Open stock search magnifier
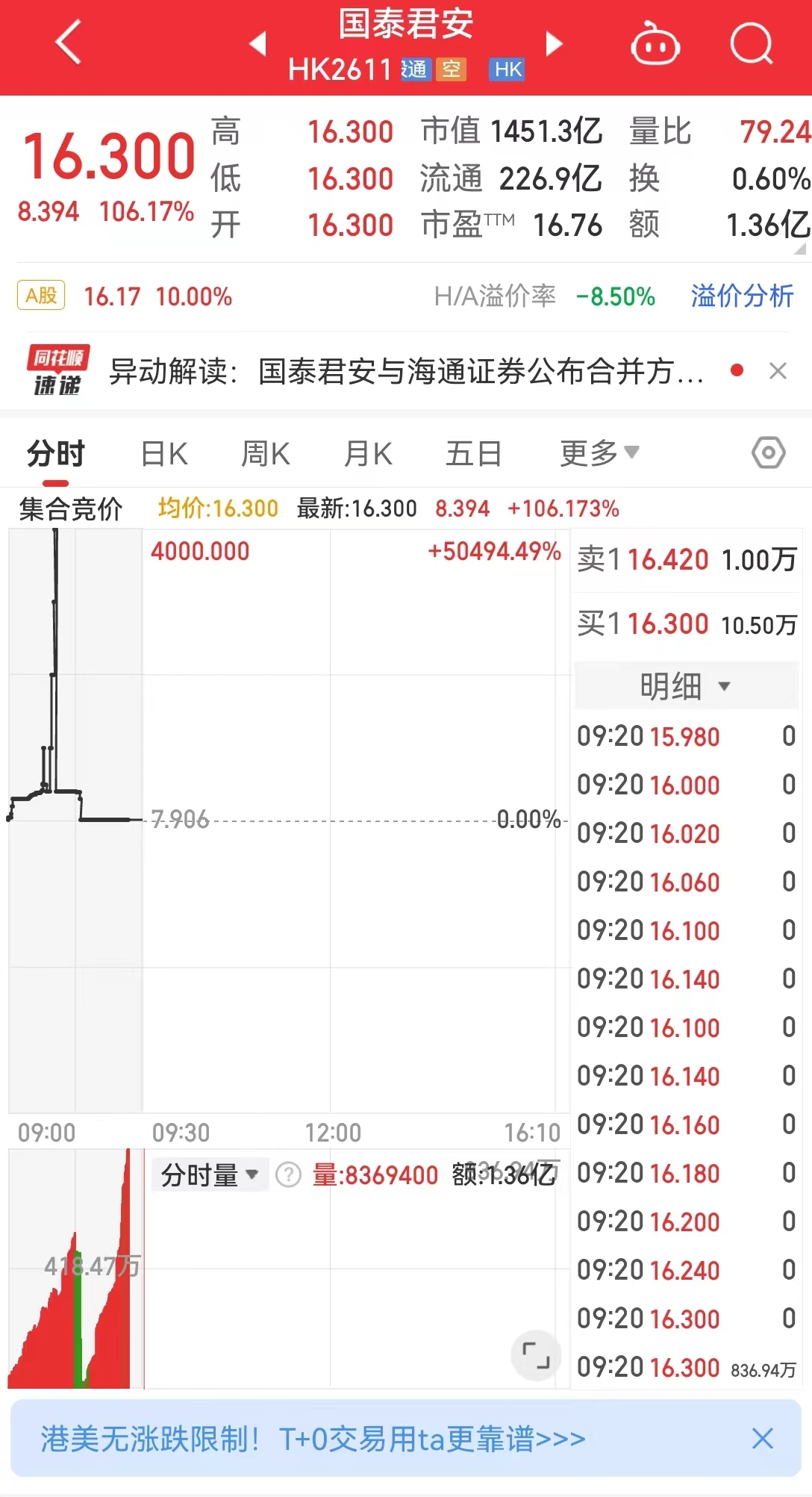The width and height of the screenshot is (812, 1497). click(751, 44)
